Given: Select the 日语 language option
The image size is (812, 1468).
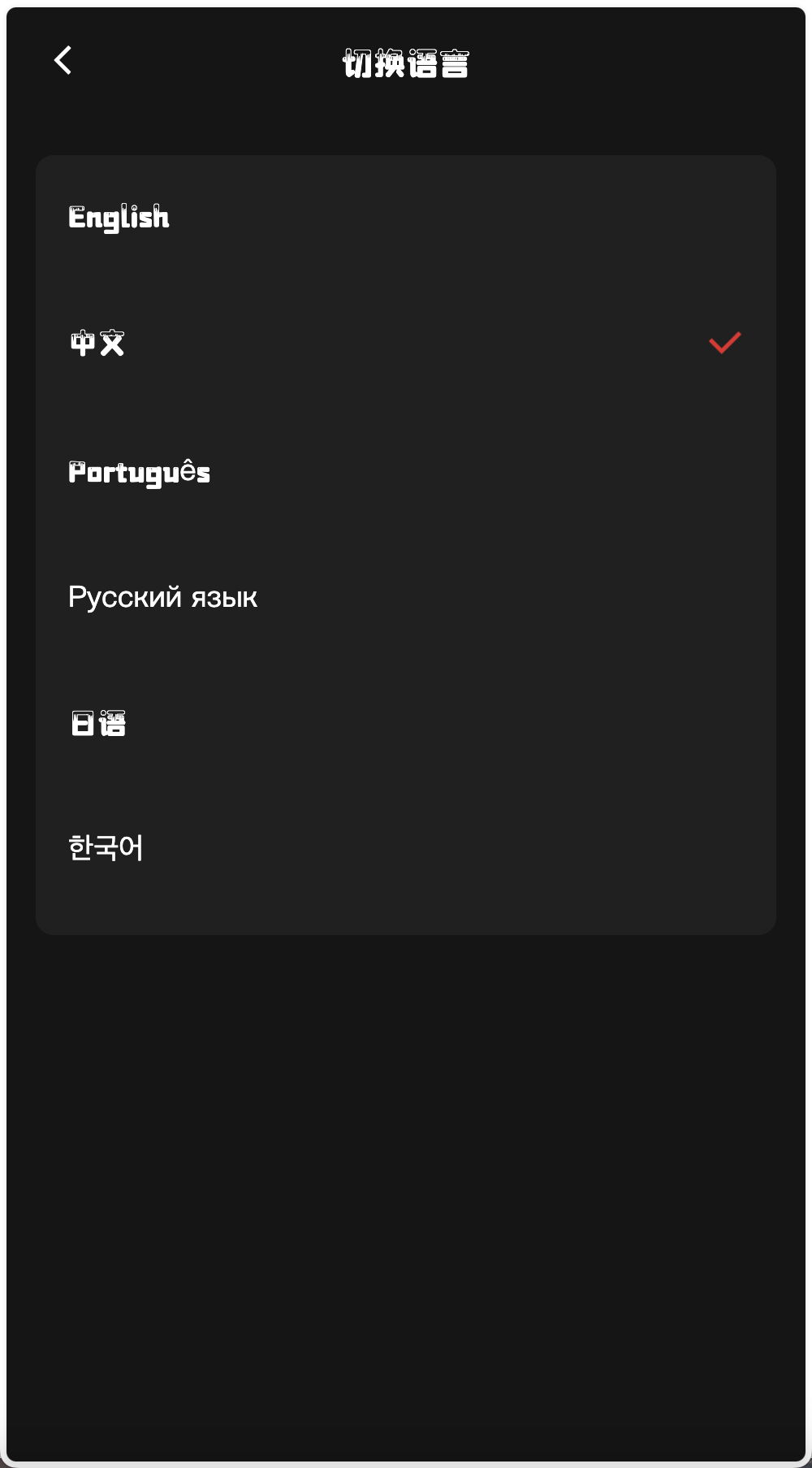Looking at the screenshot, I should tap(98, 723).
